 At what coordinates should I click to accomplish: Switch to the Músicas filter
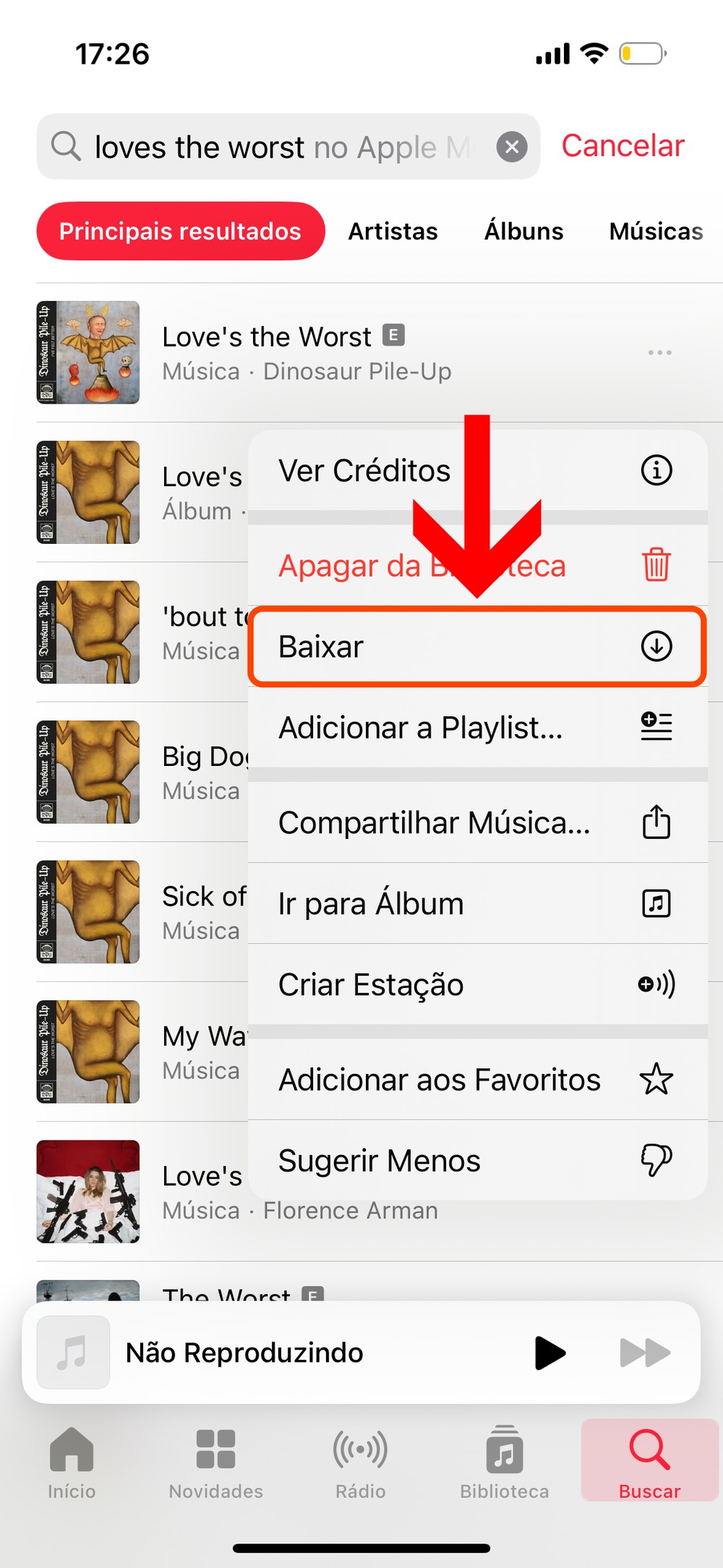pos(655,231)
